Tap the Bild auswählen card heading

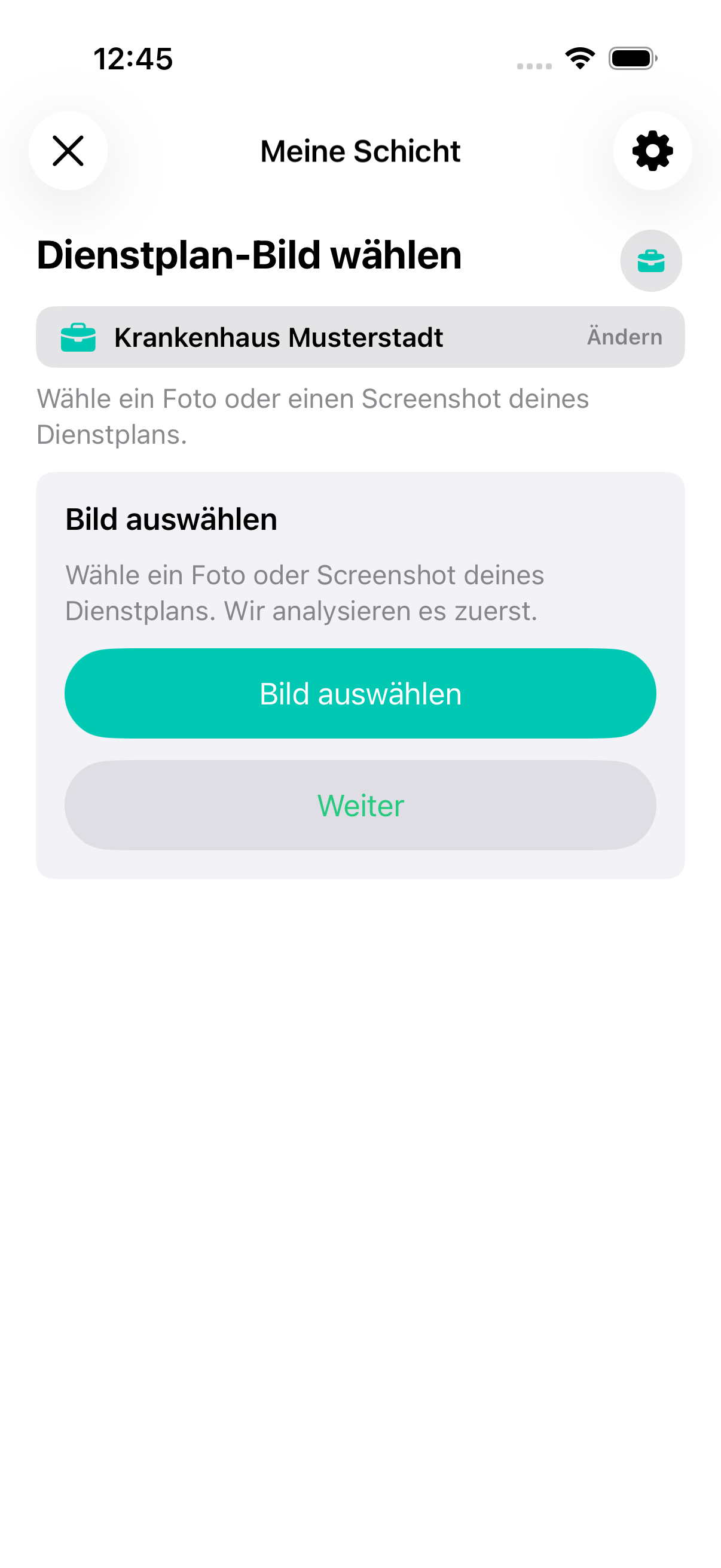click(x=171, y=519)
